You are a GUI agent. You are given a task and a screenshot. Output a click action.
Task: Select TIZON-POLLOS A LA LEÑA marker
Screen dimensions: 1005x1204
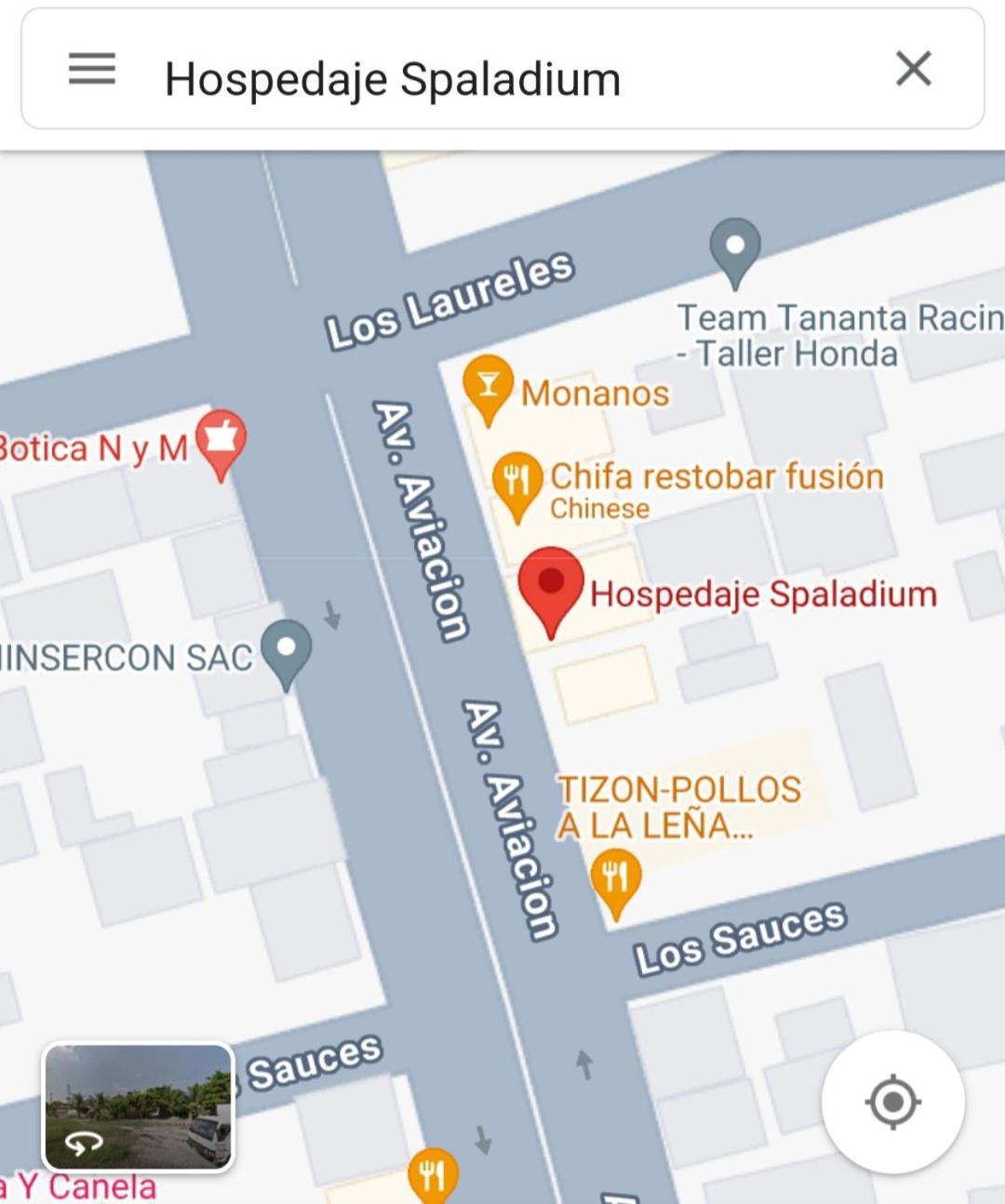coord(615,879)
